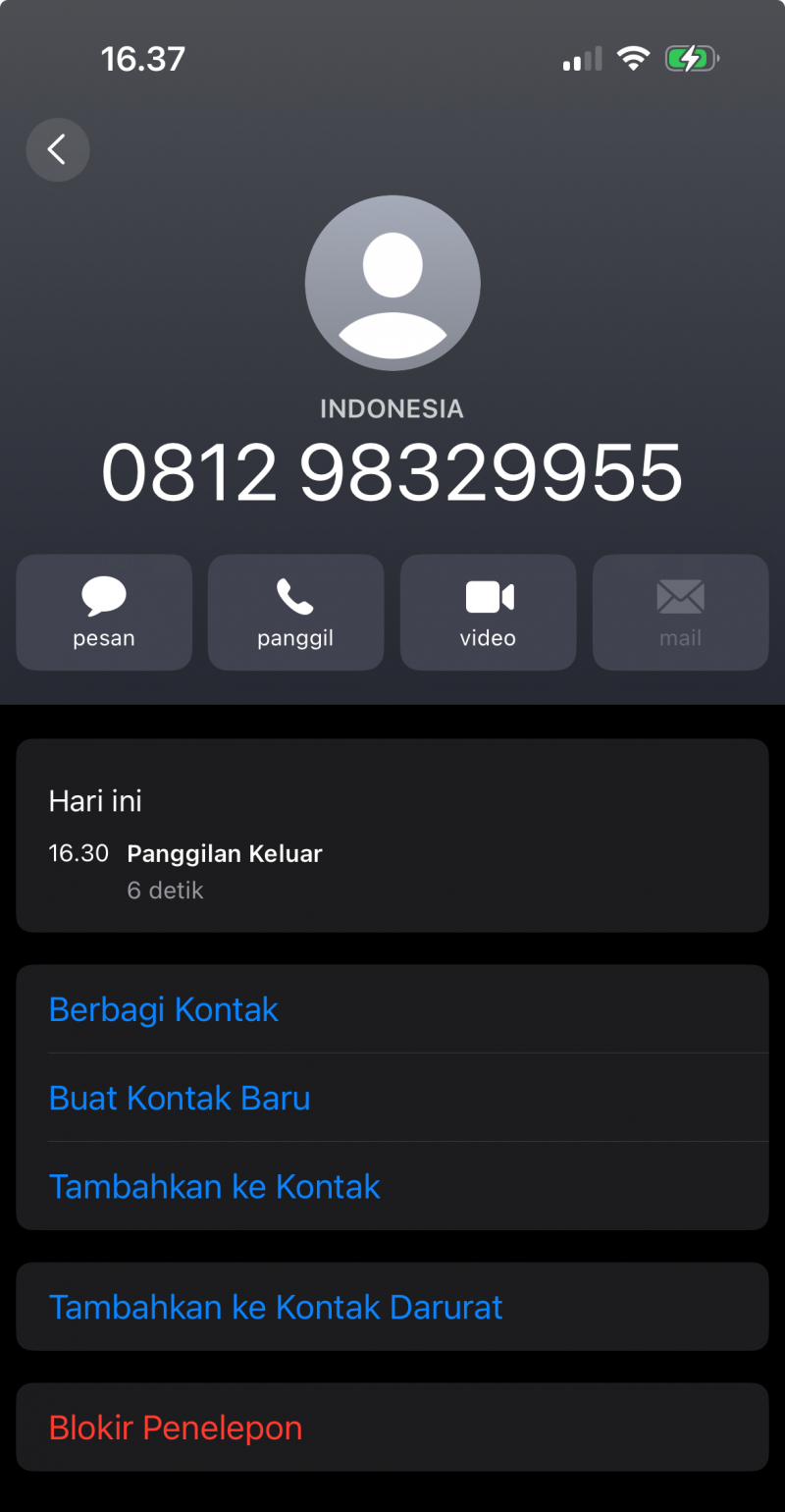Screen dimensions: 785x1512
Task: Choose Tambahkan ke Kontak
Action: 214,1186
